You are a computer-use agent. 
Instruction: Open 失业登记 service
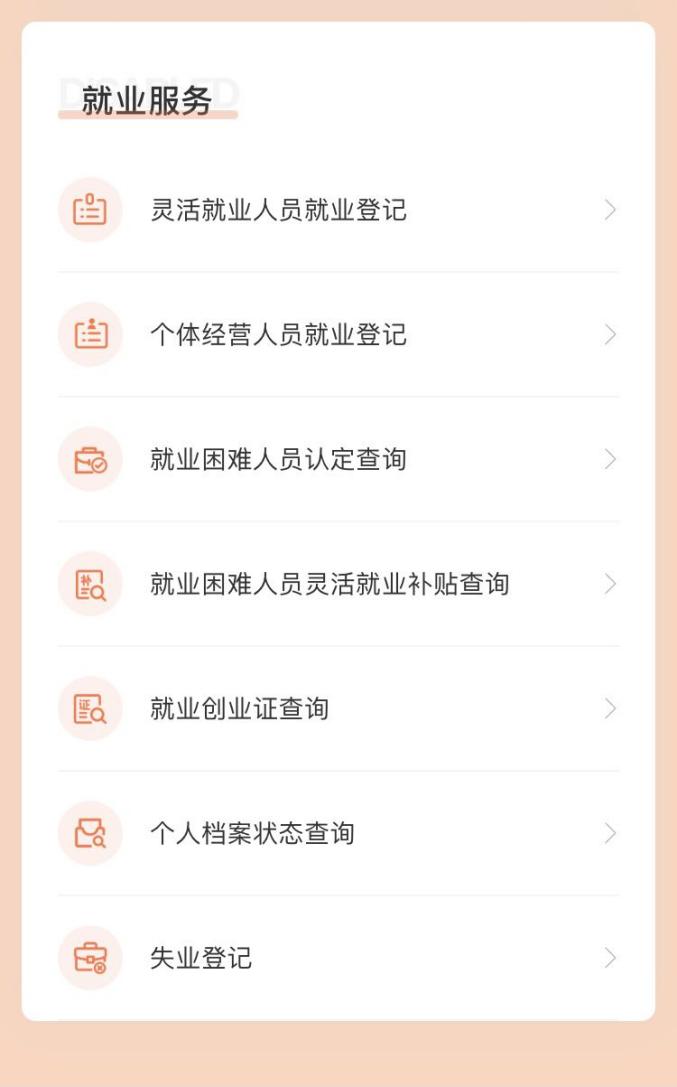click(201, 958)
